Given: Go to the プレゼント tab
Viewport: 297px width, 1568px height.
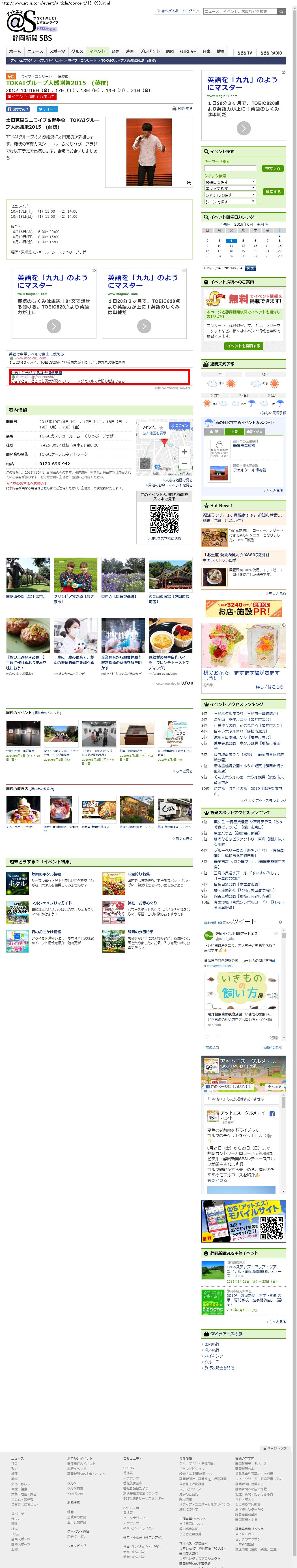Looking at the screenshot, I should click(x=149, y=52).
